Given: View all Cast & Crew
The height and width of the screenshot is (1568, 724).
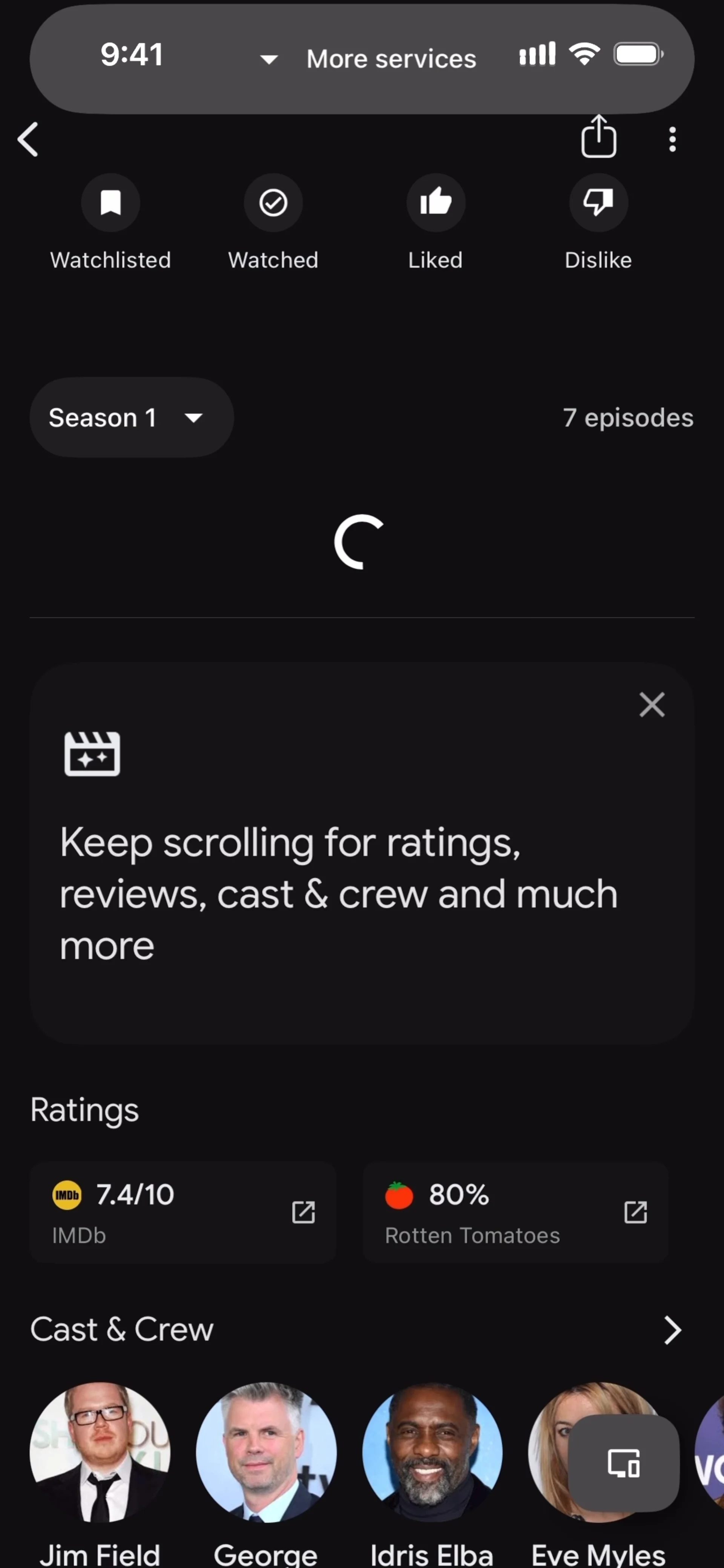Looking at the screenshot, I should (x=672, y=1330).
